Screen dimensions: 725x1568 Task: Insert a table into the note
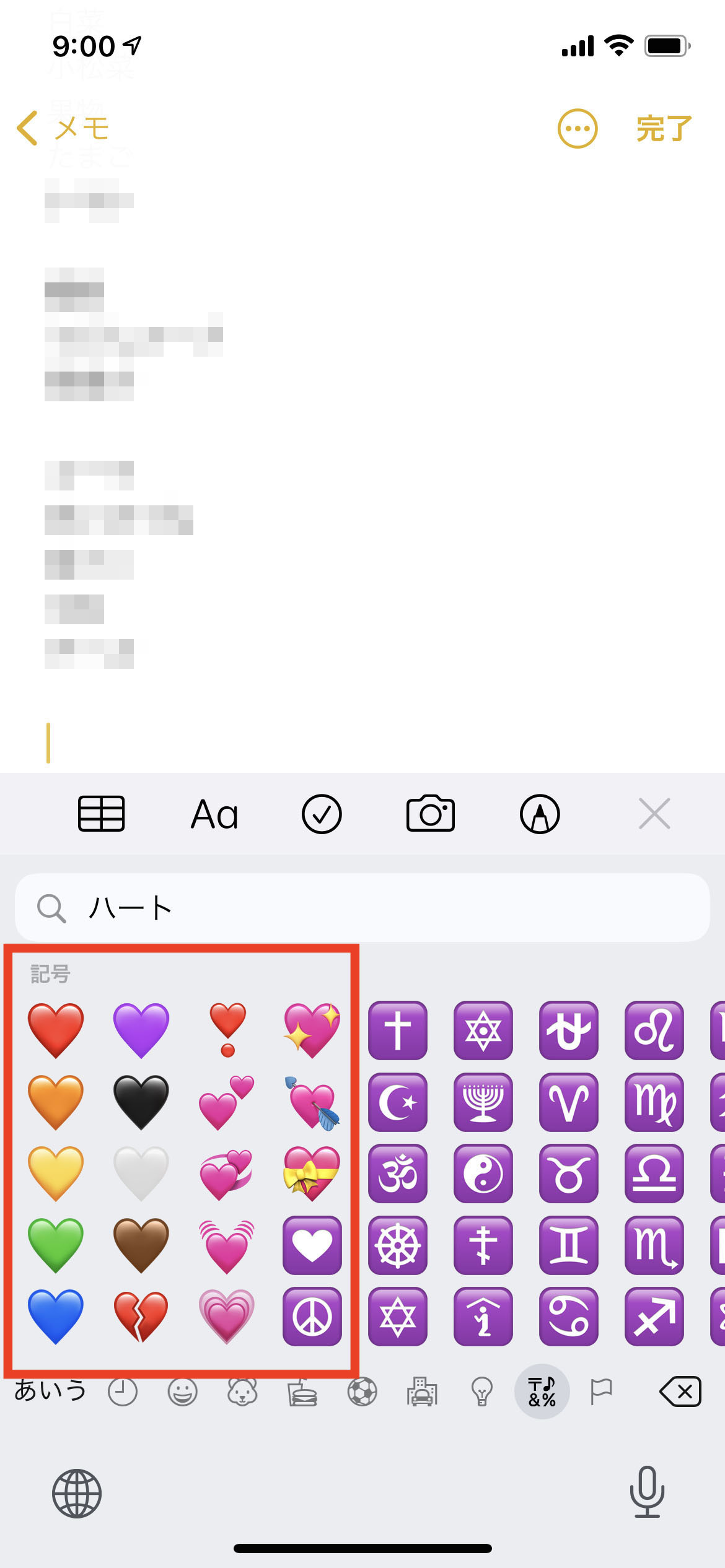[x=102, y=813]
